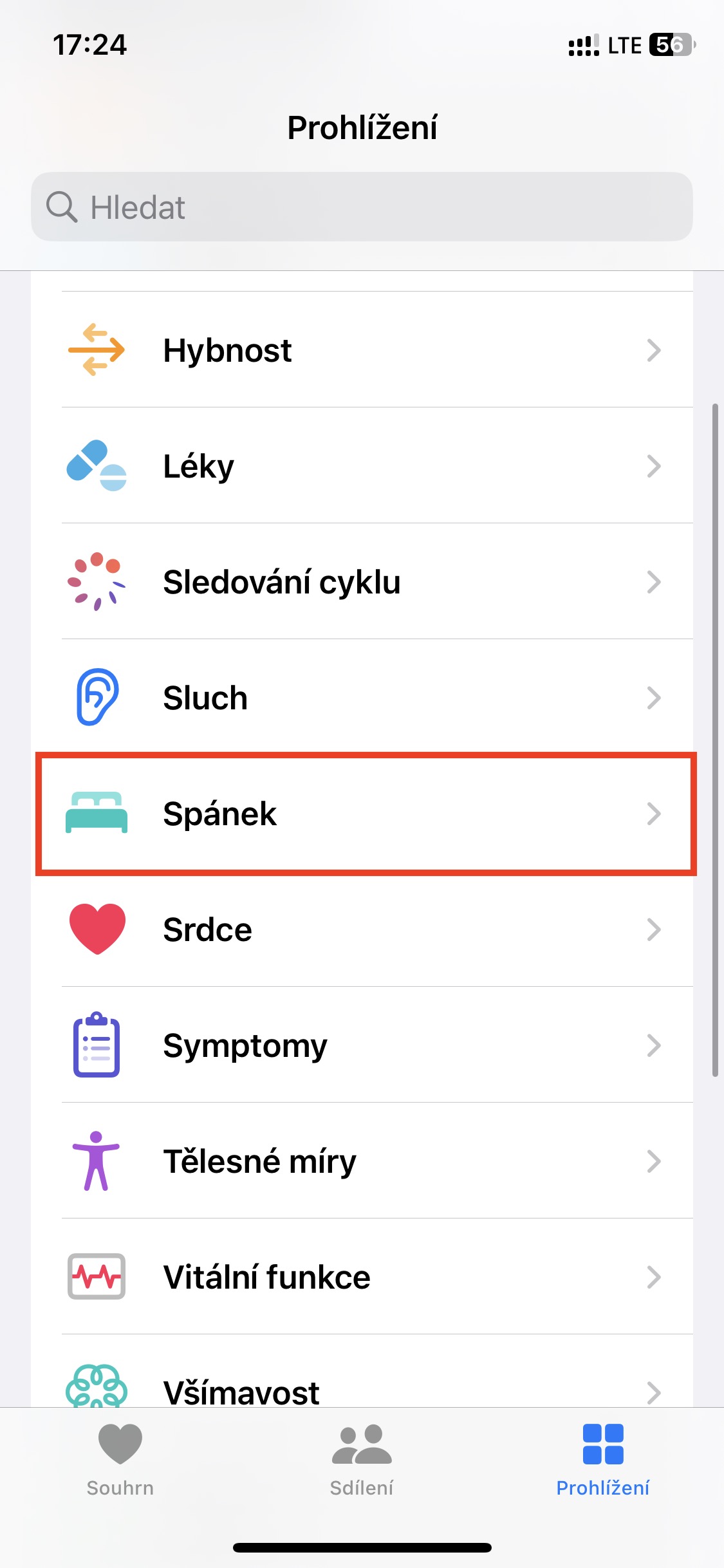Image resolution: width=724 pixels, height=1568 pixels.
Task: Select the Sluch row
Action: 362,697
